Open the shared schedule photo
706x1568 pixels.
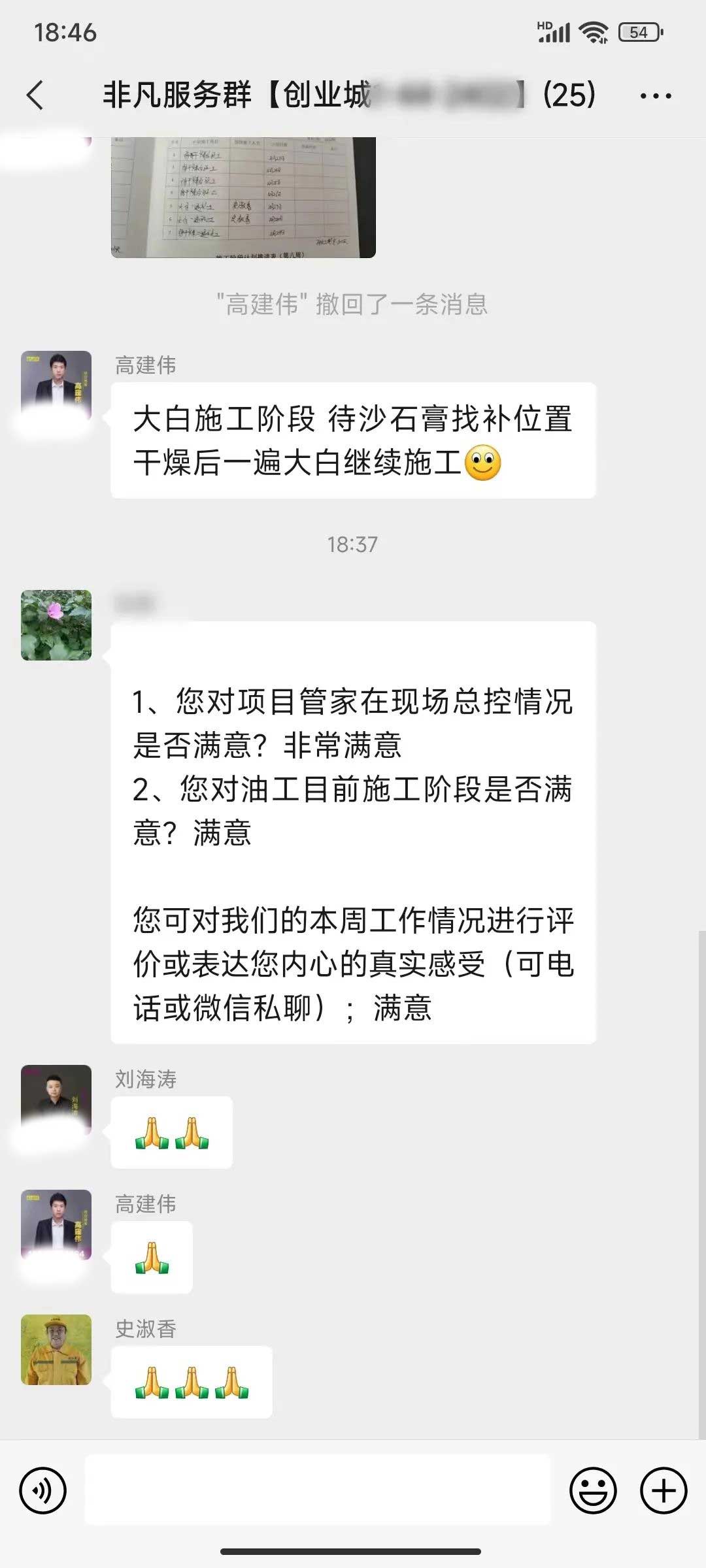(x=243, y=196)
